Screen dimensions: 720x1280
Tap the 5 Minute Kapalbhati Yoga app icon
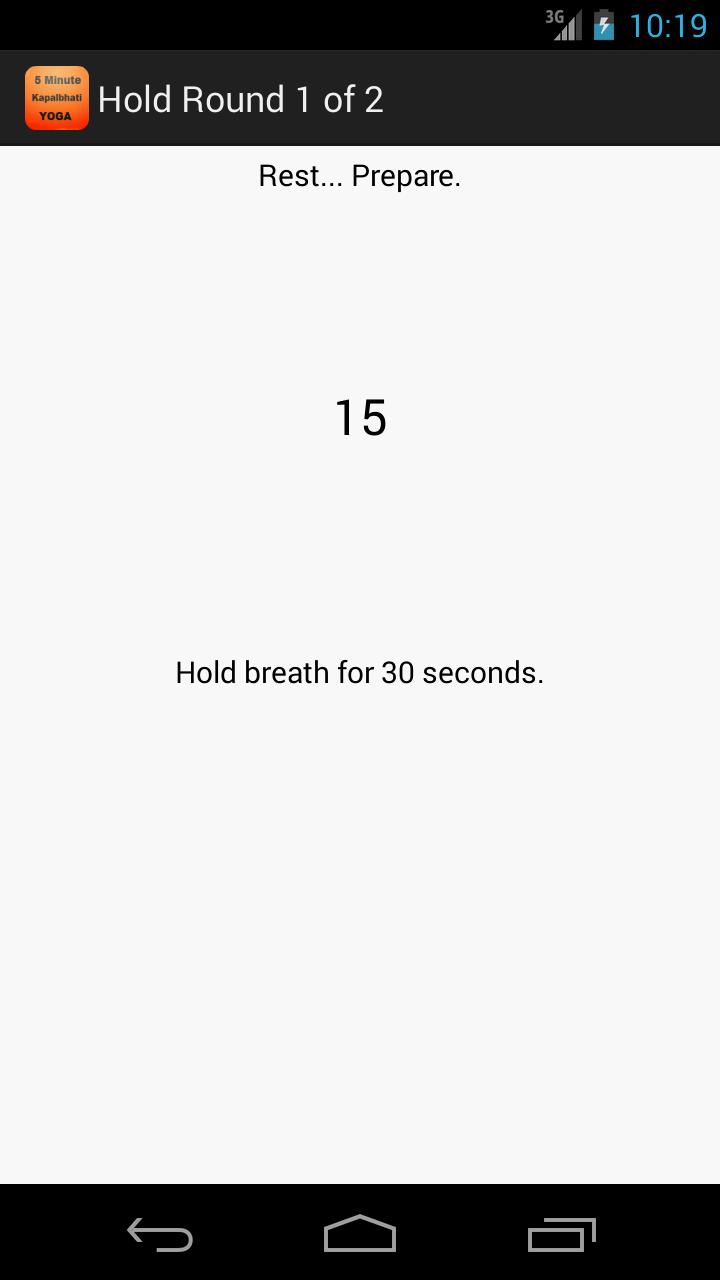tap(57, 98)
